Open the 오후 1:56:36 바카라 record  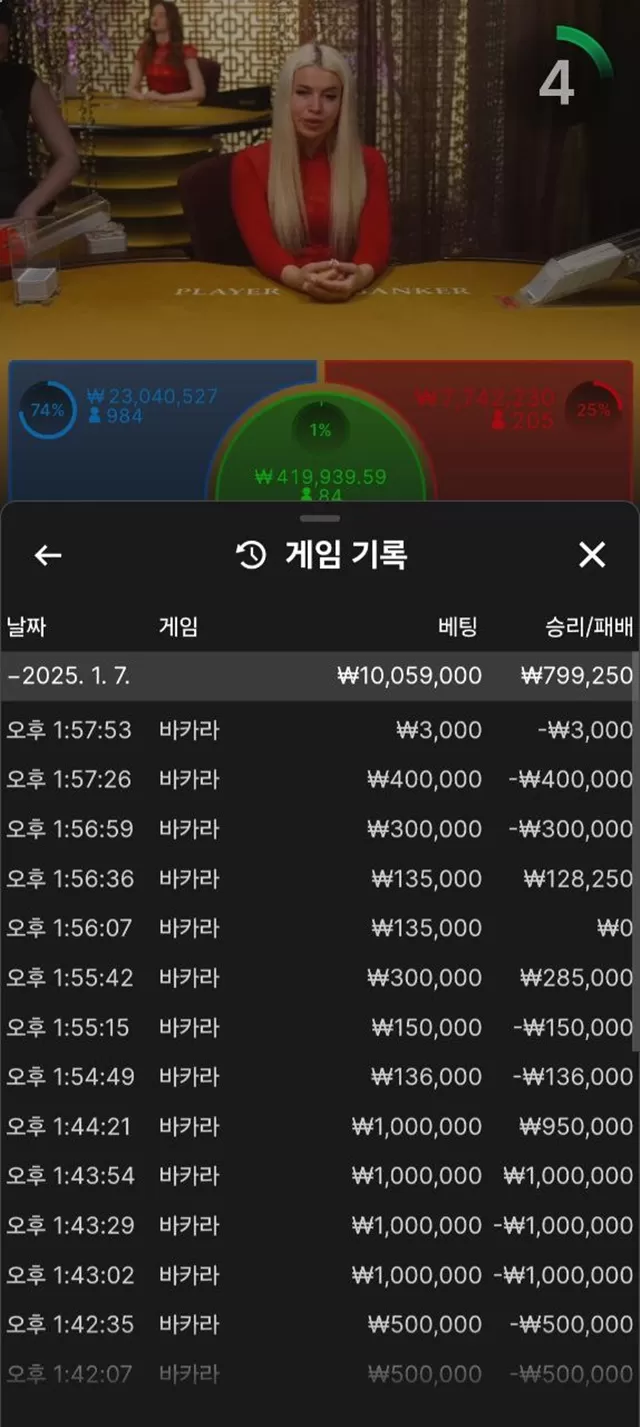[320, 878]
